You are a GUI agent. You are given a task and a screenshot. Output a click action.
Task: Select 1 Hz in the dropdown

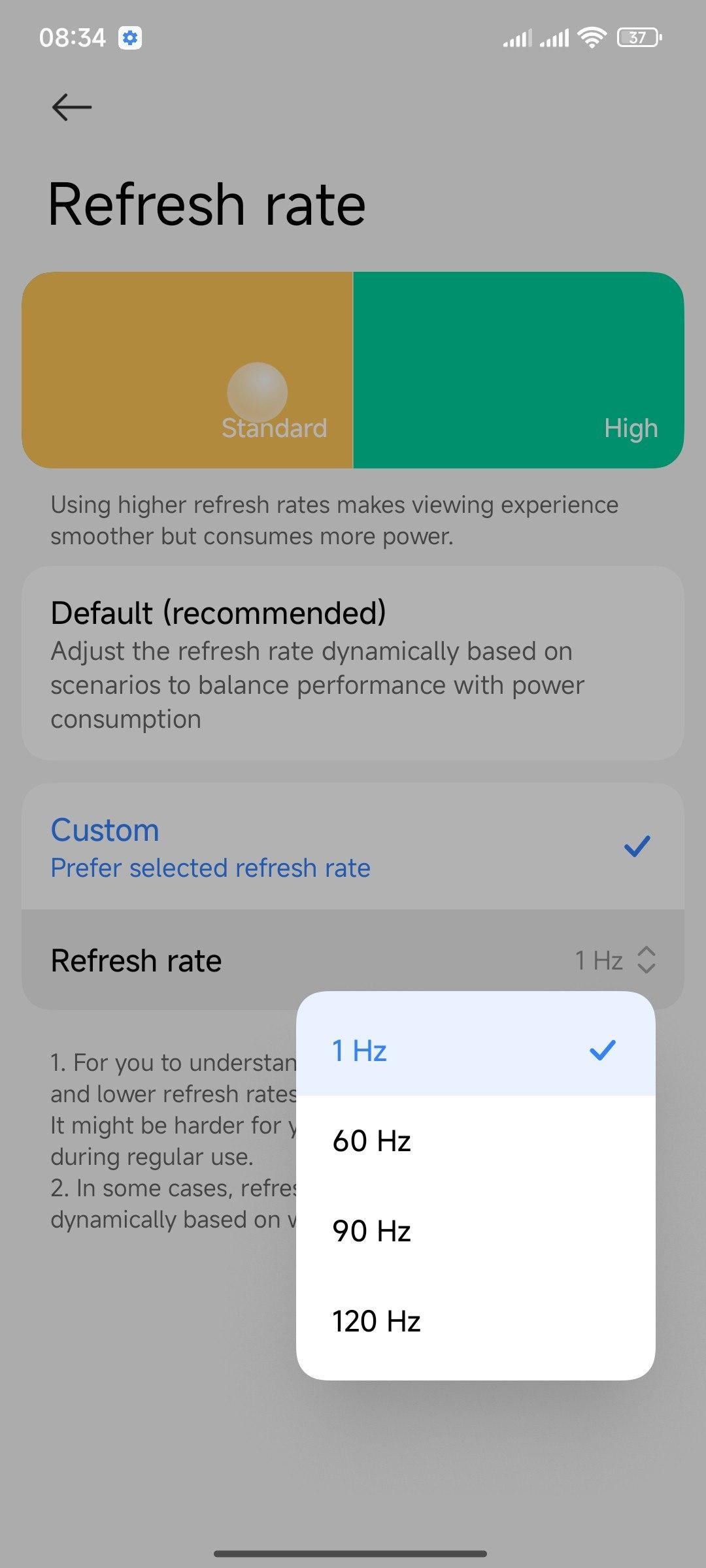(x=475, y=1050)
